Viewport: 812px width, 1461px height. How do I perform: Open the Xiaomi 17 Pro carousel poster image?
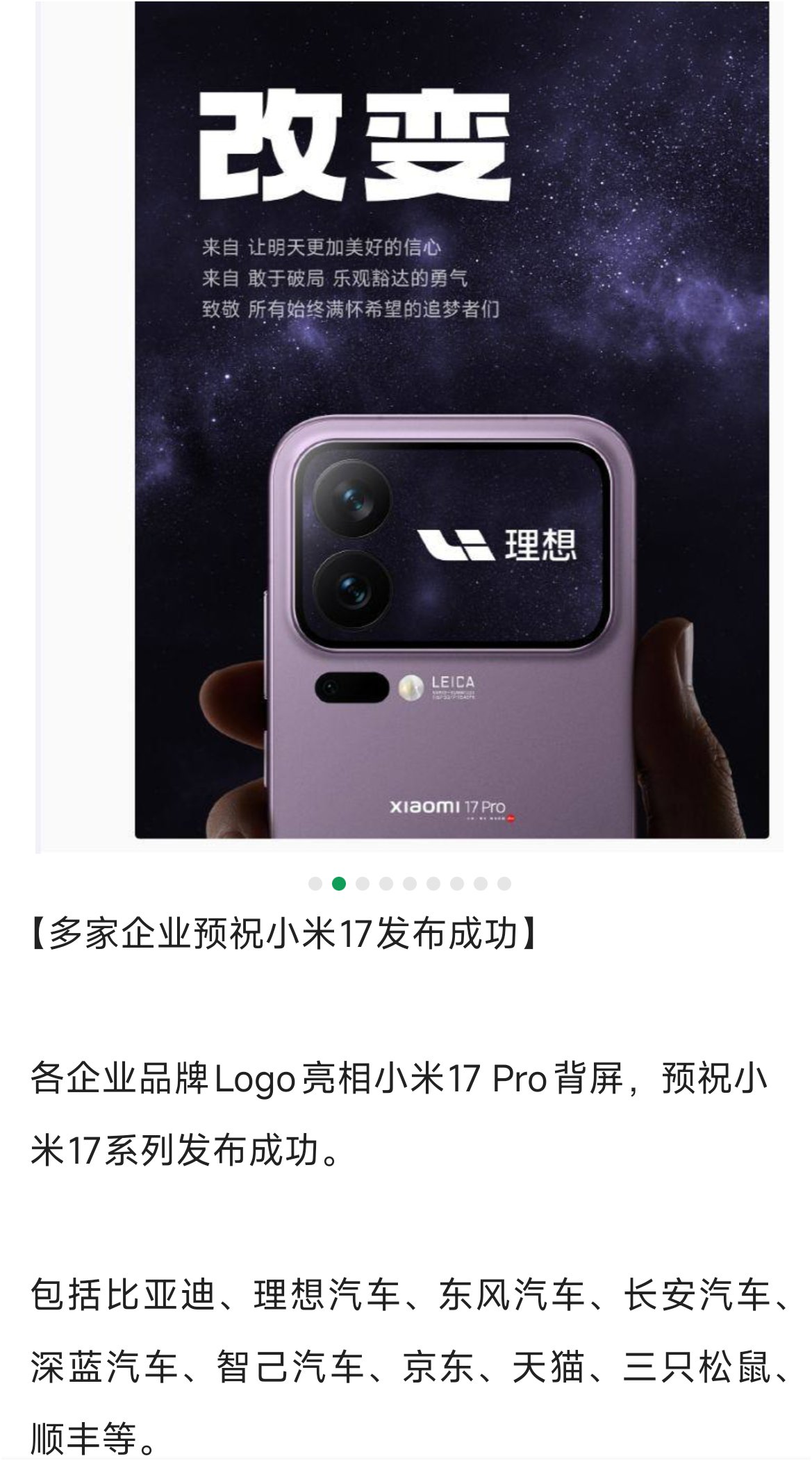[451, 420]
